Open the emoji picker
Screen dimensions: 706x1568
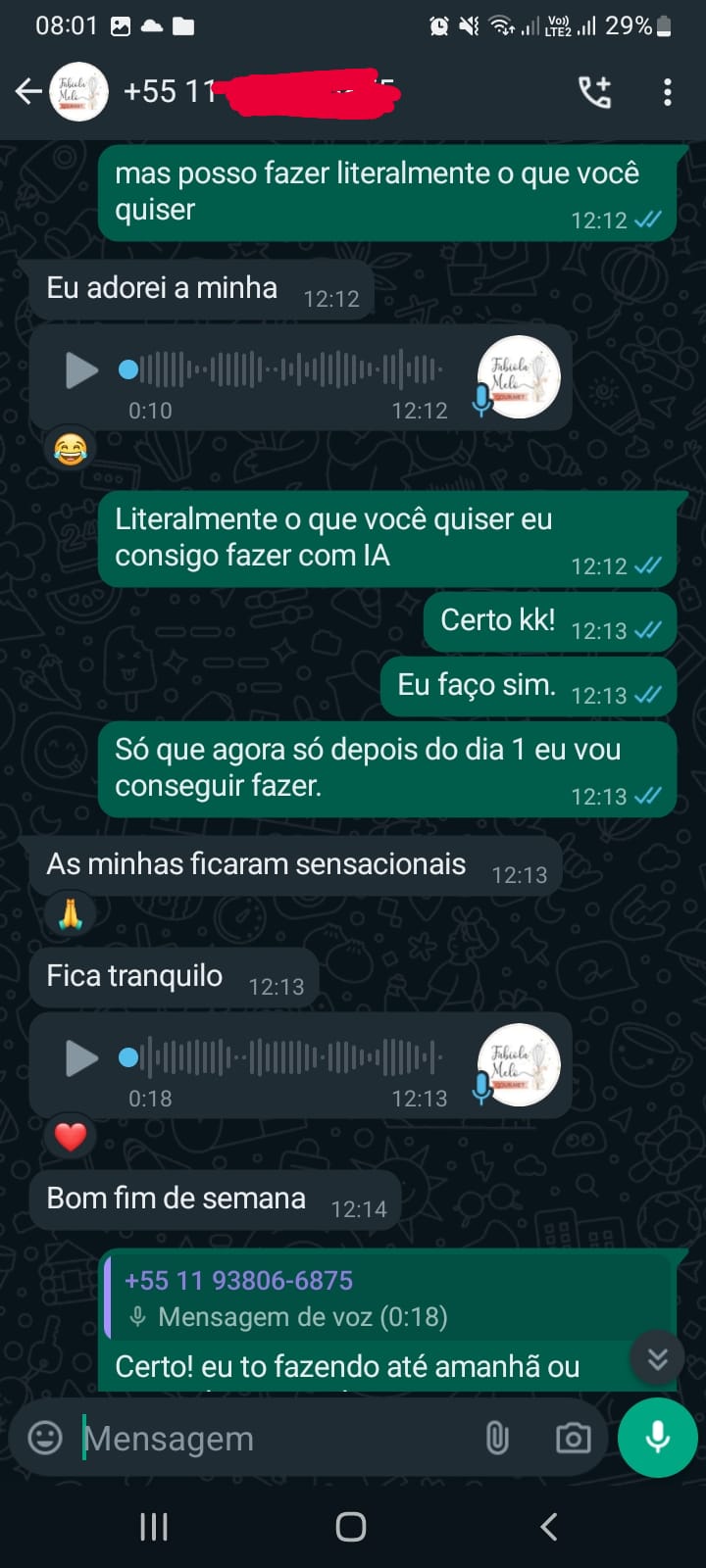click(44, 1438)
